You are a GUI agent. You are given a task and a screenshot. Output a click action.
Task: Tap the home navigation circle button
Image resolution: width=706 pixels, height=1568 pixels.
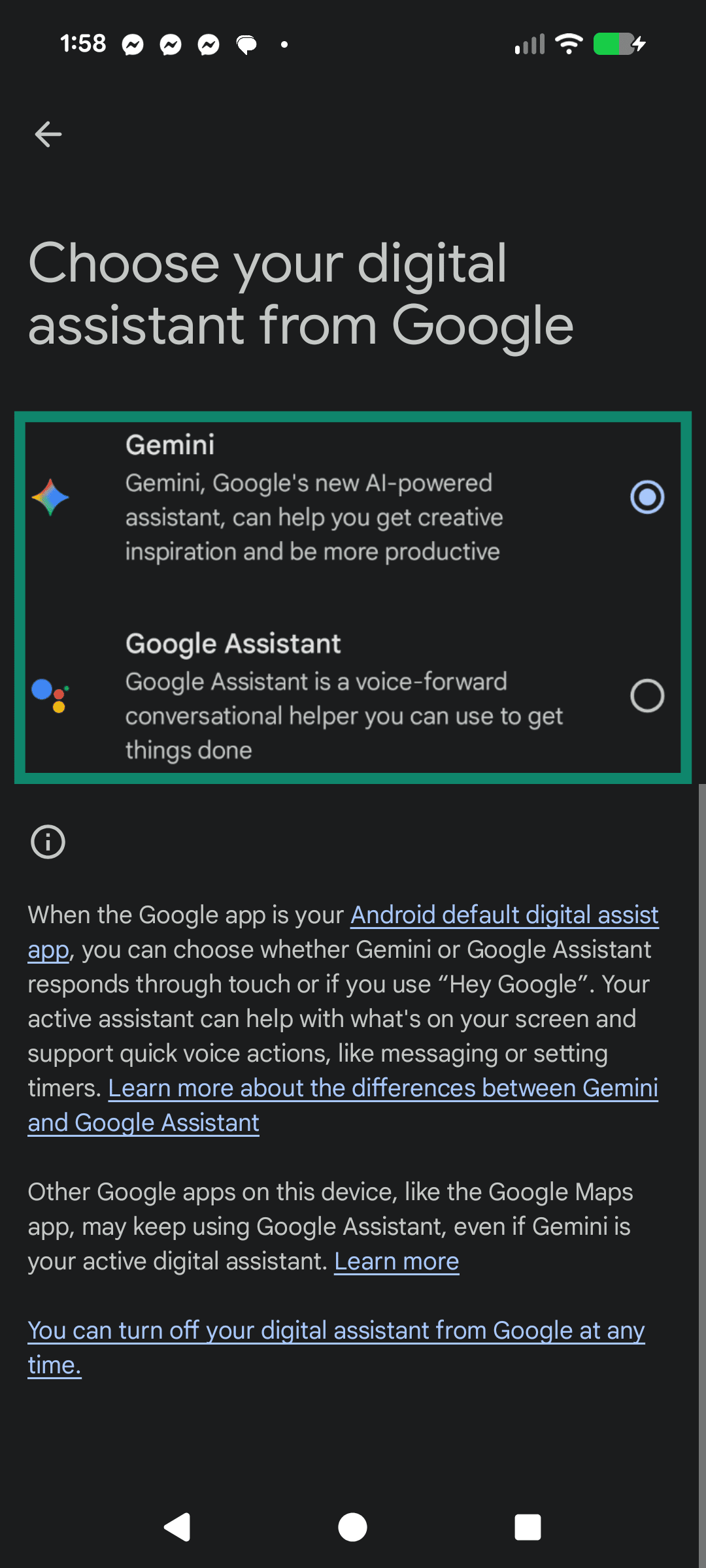(352, 1527)
